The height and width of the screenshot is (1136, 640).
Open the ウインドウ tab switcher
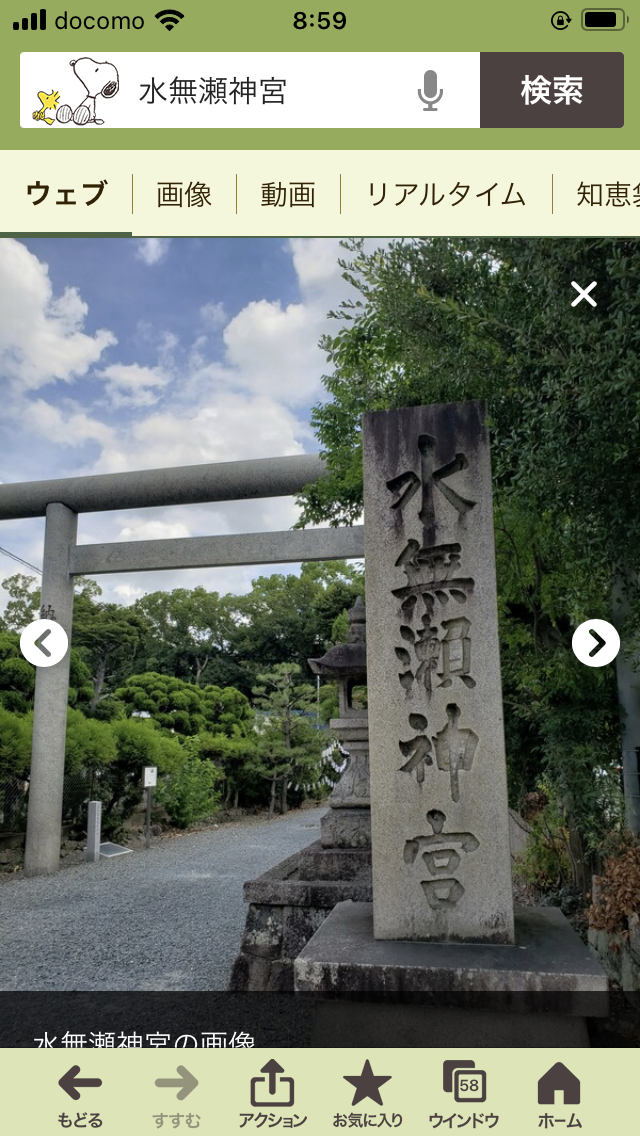click(463, 1094)
